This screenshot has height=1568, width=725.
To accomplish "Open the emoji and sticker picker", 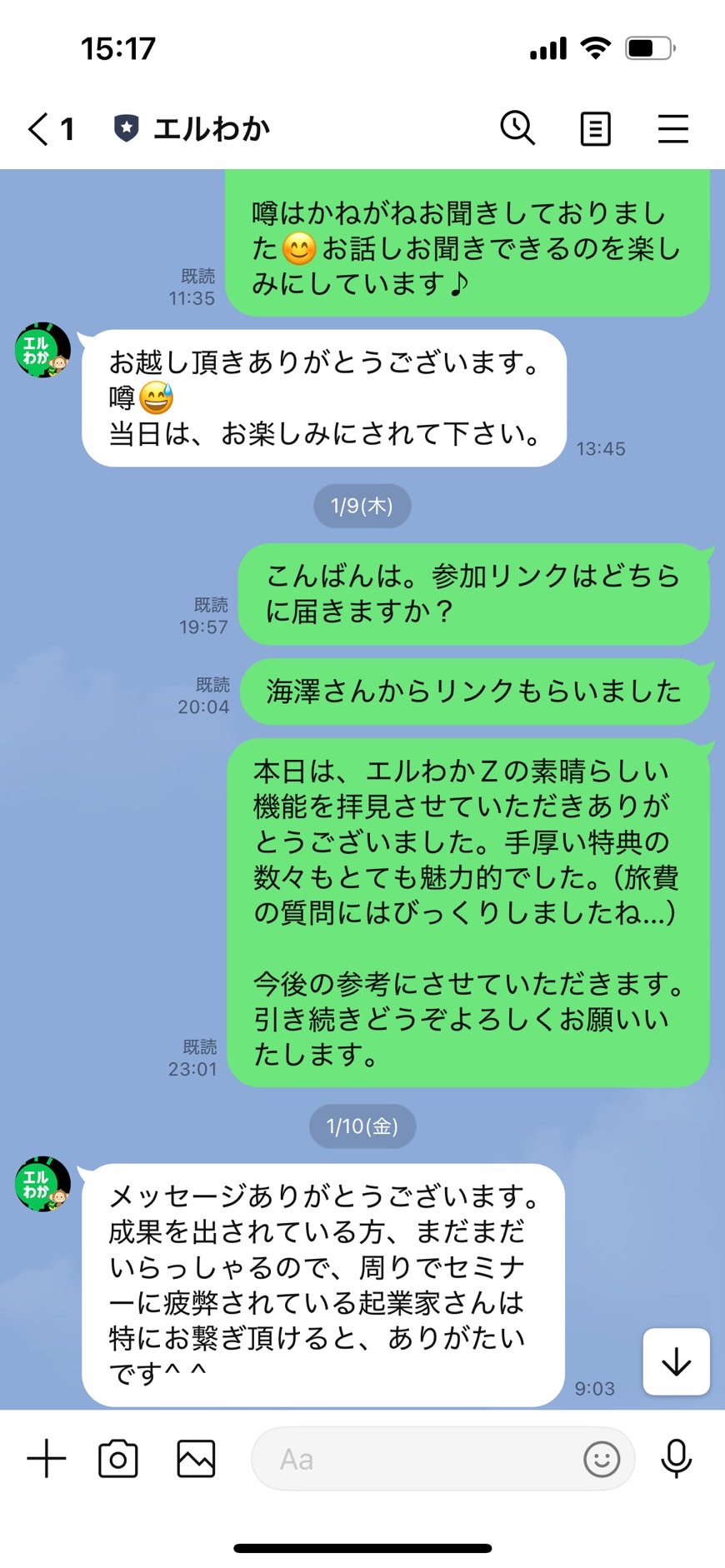I will (x=602, y=1459).
